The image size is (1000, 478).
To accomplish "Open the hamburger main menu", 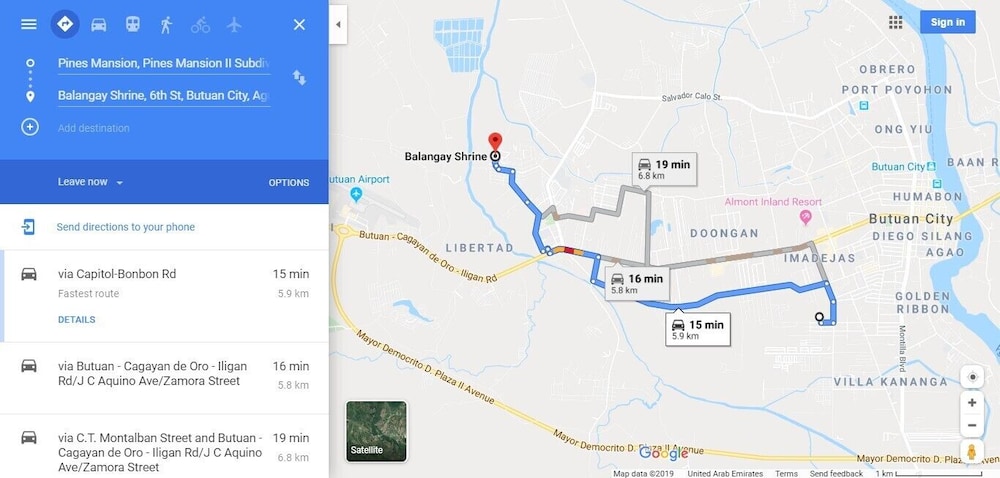I will [29, 24].
